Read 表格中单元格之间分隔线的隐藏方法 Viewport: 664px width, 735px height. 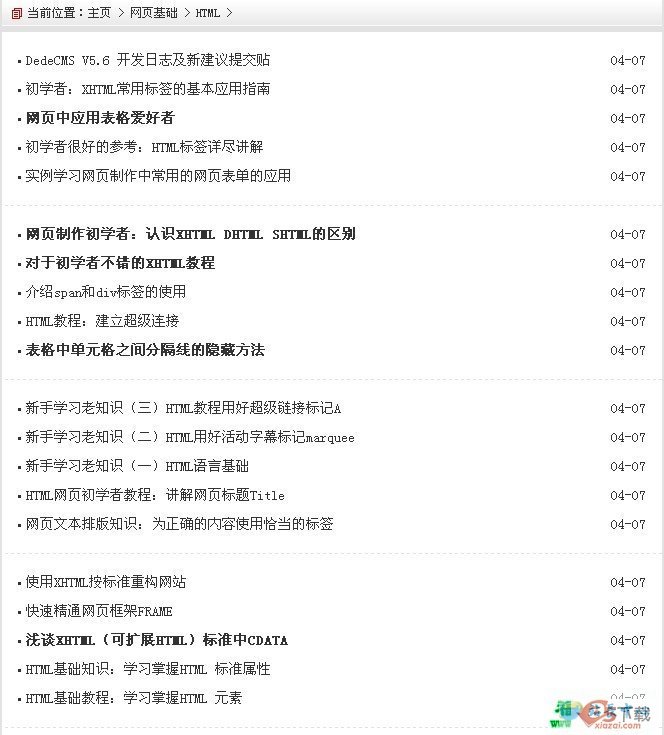tap(145, 350)
